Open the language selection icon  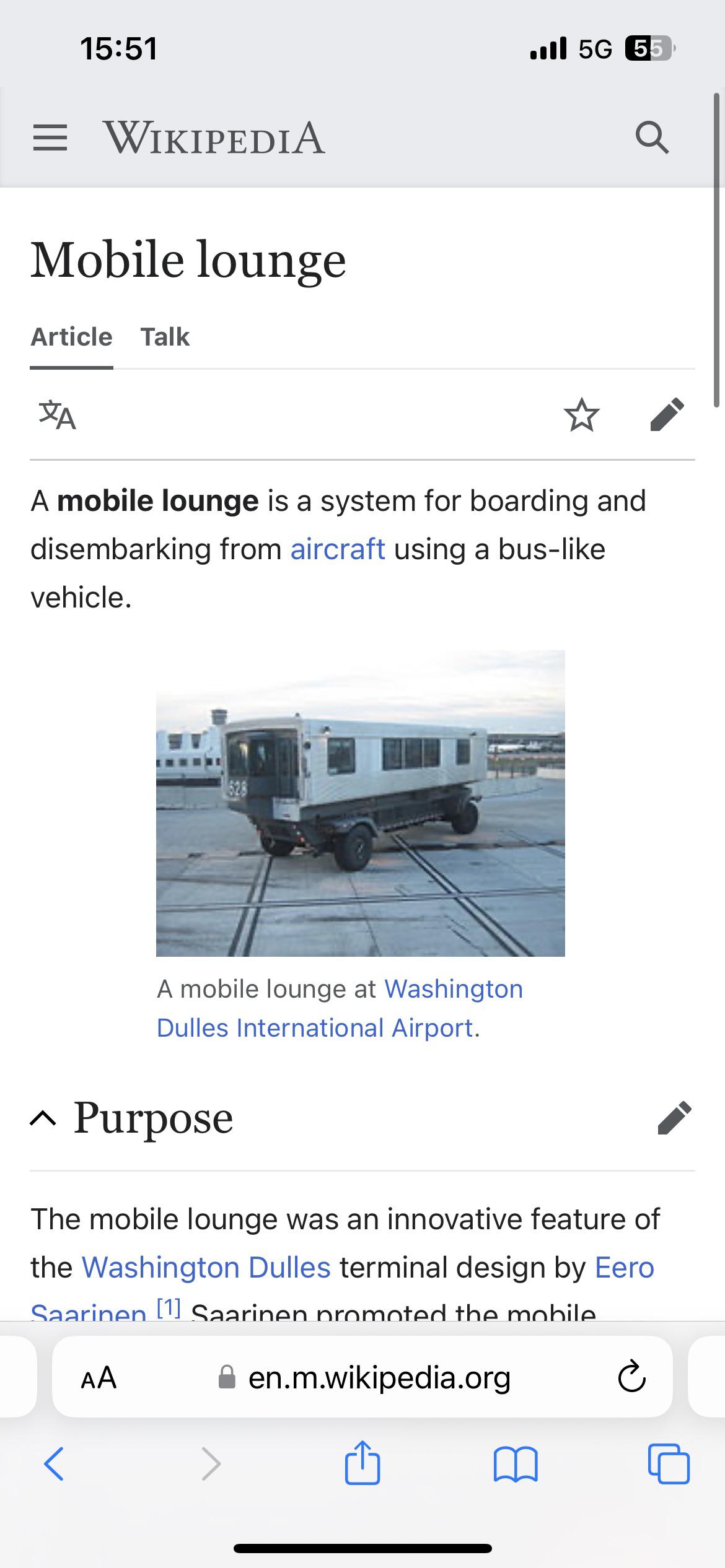[x=57, y=415]
